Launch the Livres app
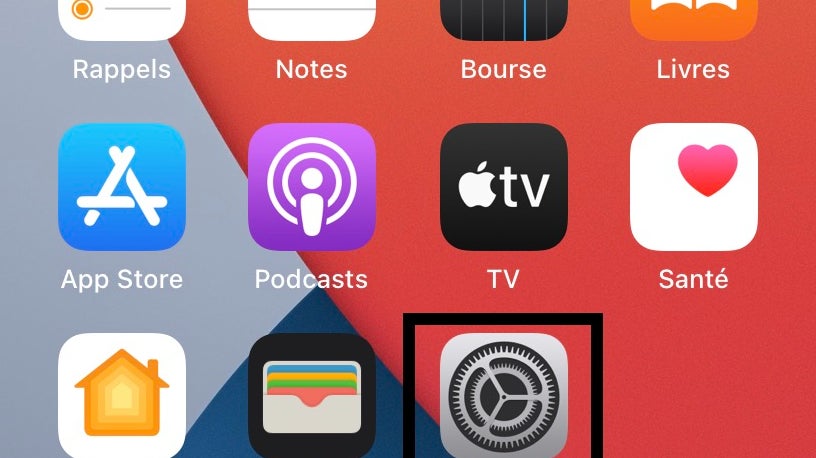Screen dimensions: 816x458 point(694,22)
